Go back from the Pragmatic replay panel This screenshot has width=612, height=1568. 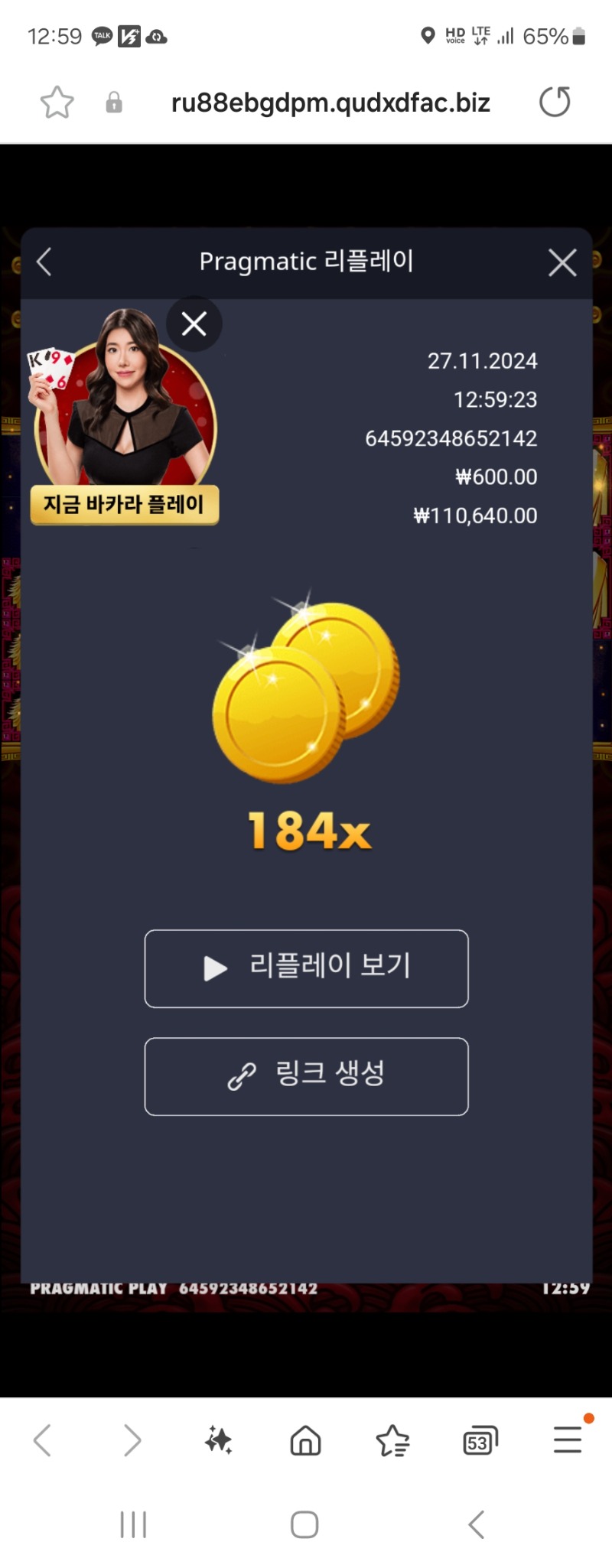44,262
